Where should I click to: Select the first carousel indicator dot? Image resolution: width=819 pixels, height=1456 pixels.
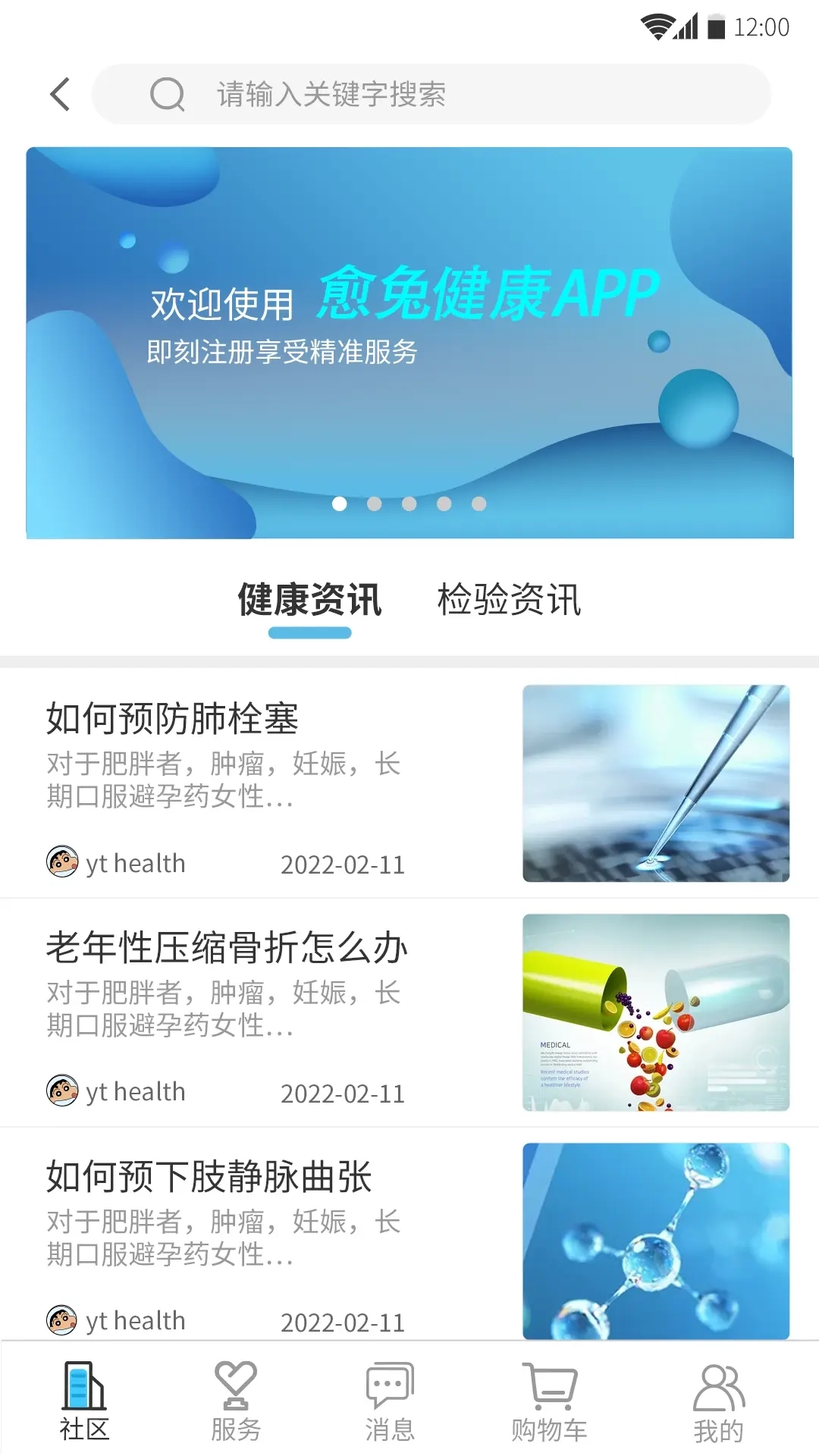click(340, 503)
